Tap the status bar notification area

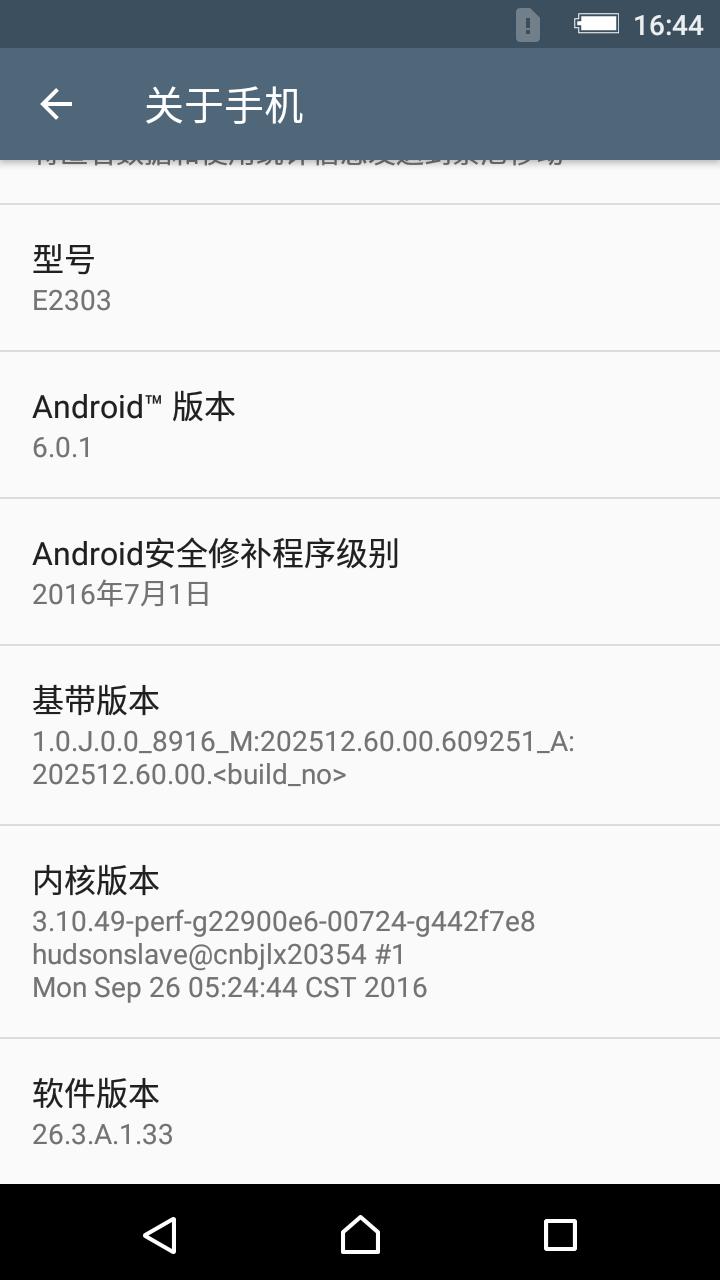click(300, 23)
